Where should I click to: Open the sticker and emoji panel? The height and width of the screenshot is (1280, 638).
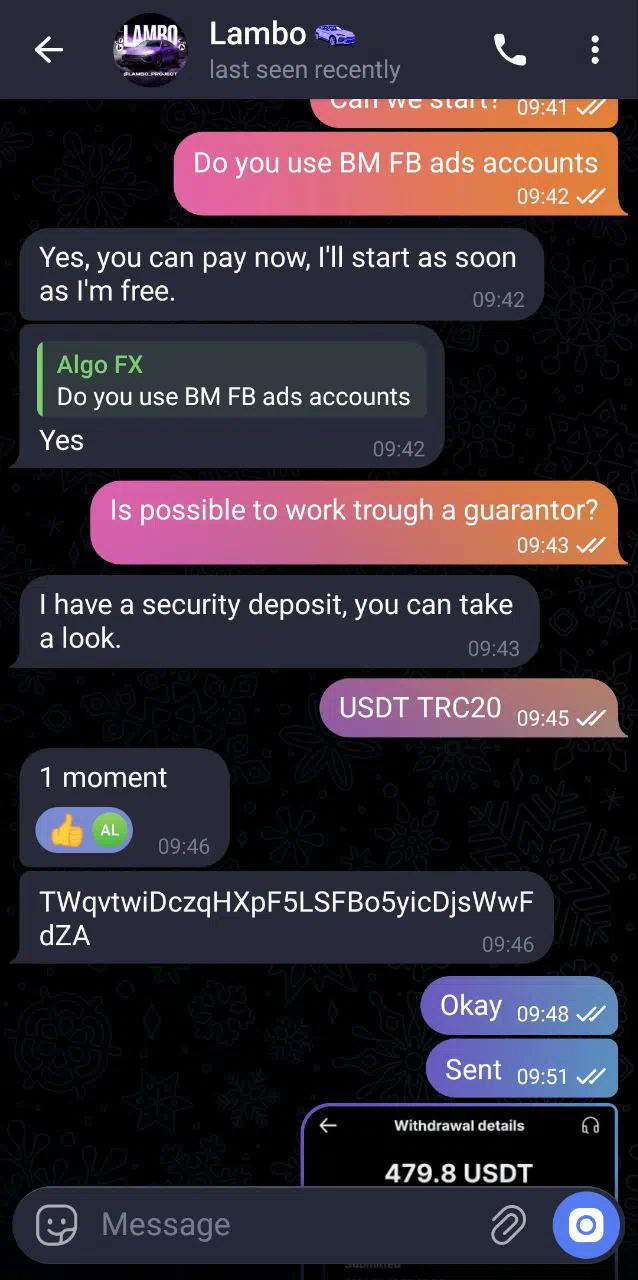(56, 1224)
